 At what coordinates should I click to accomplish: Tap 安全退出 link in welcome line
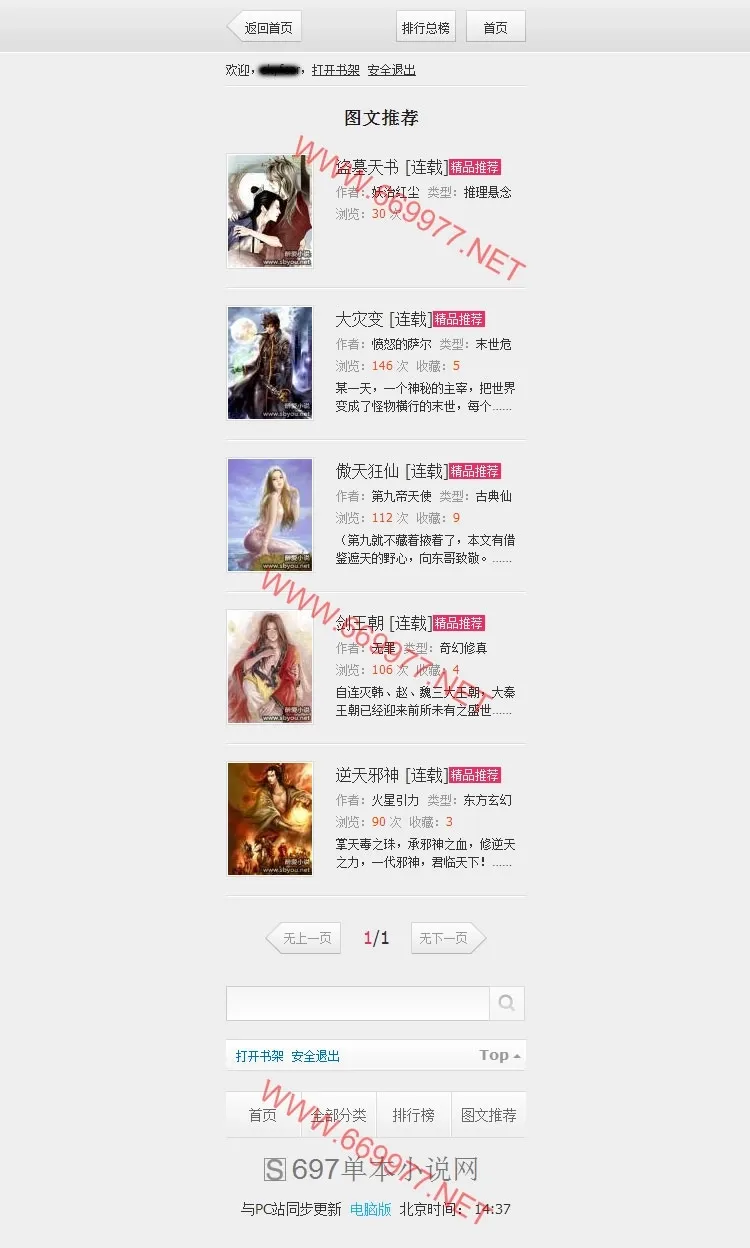(391, 70)
